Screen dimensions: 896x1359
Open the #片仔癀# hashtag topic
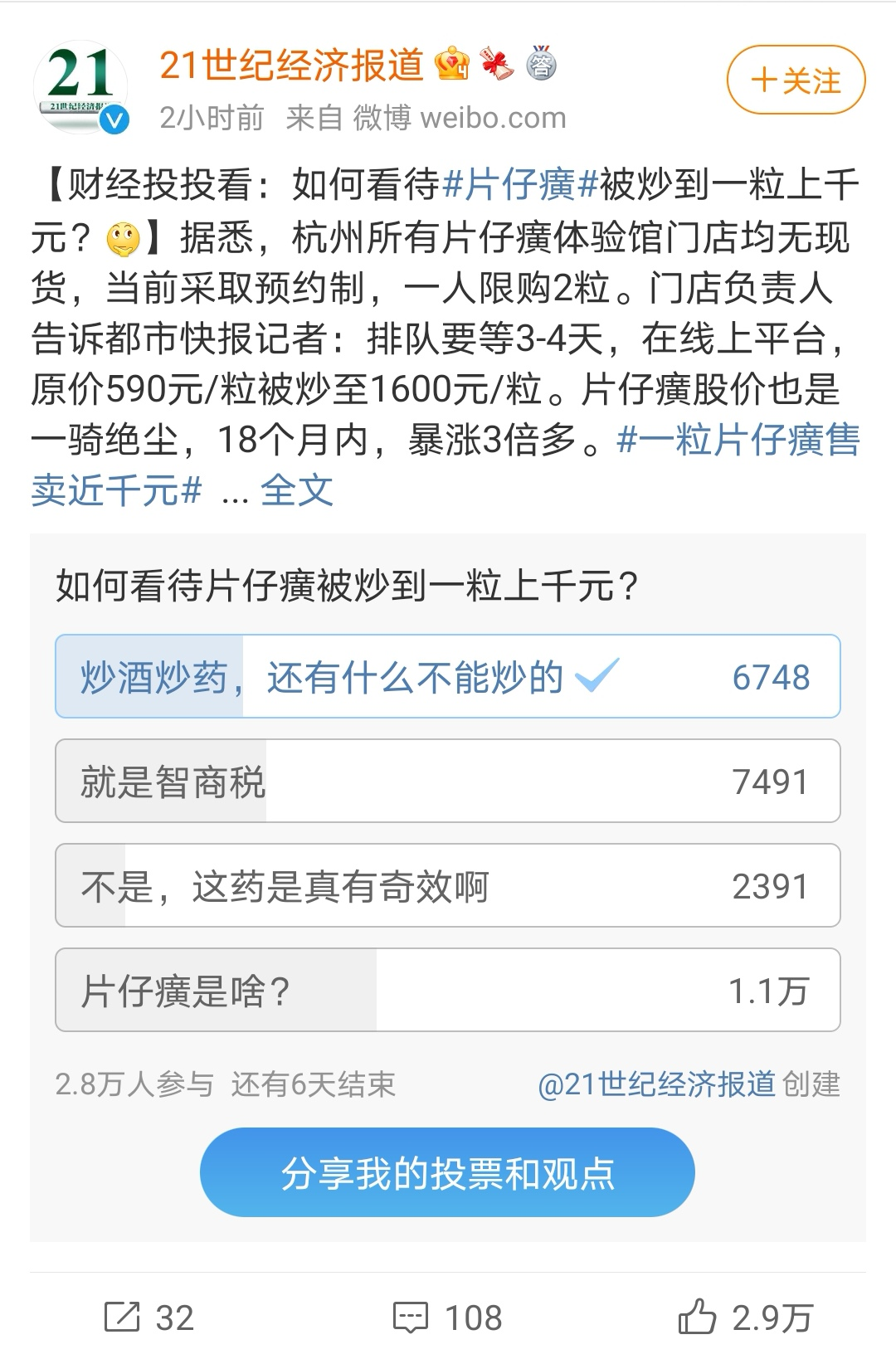[521, 185]
